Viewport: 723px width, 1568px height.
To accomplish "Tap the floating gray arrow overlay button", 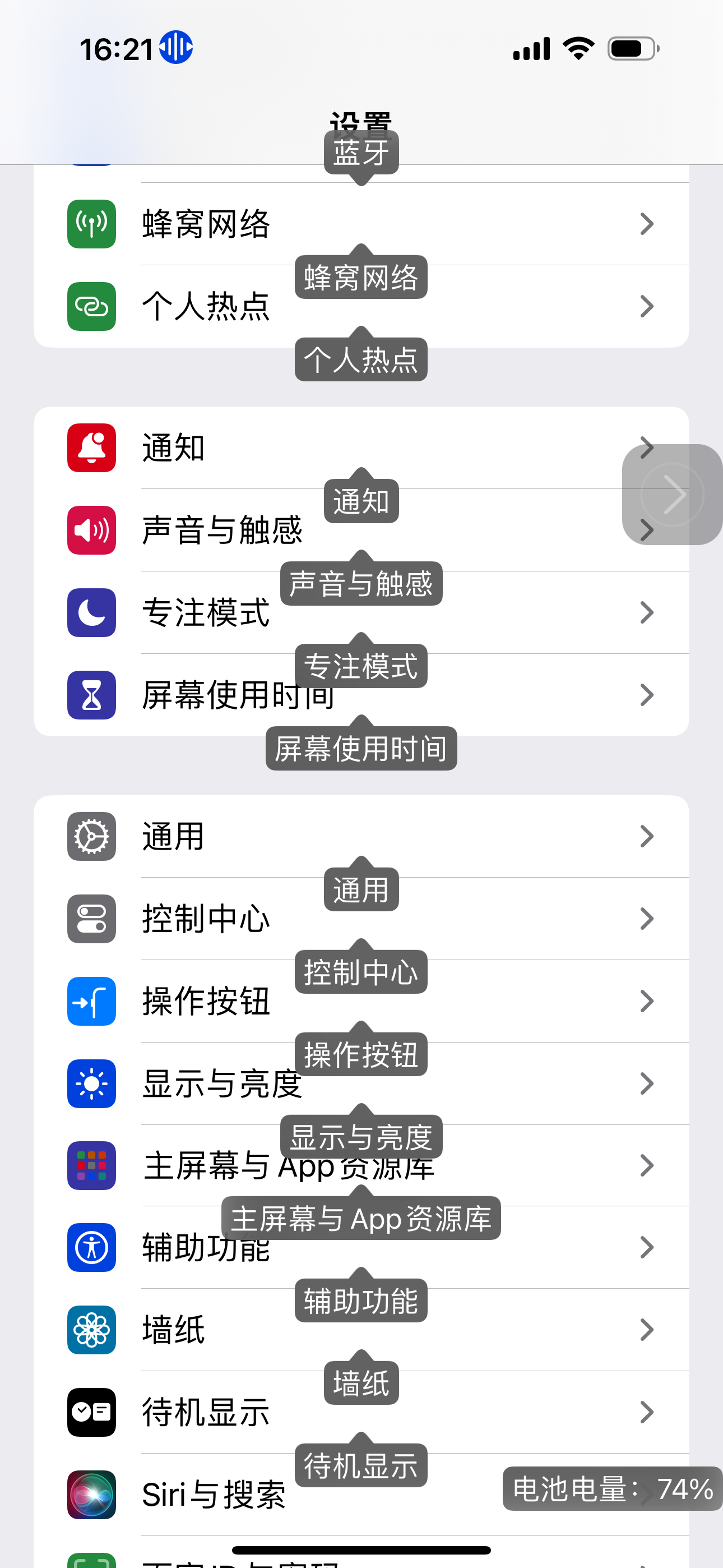I will coord(672,494).
